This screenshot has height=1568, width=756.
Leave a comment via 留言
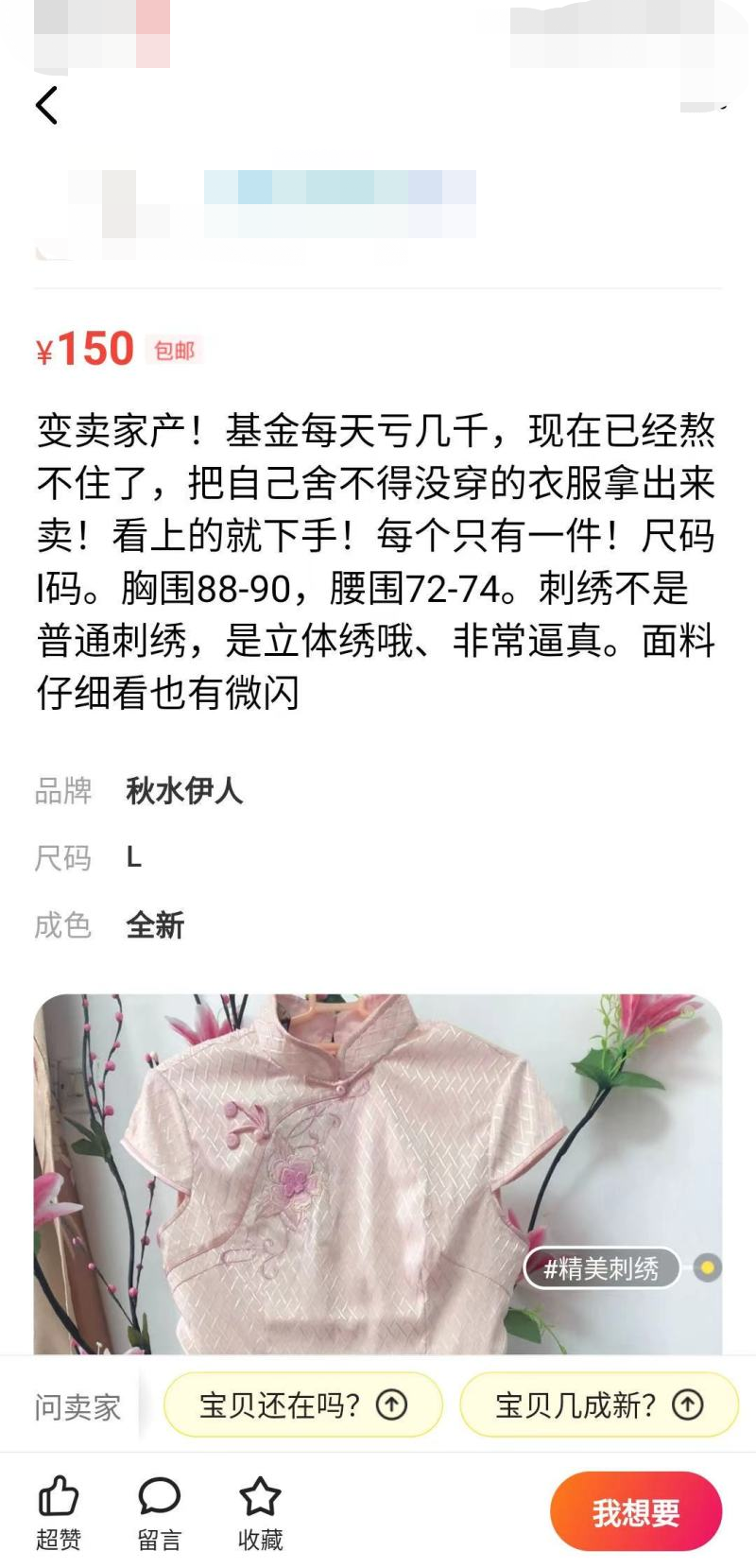[160, 1512]
